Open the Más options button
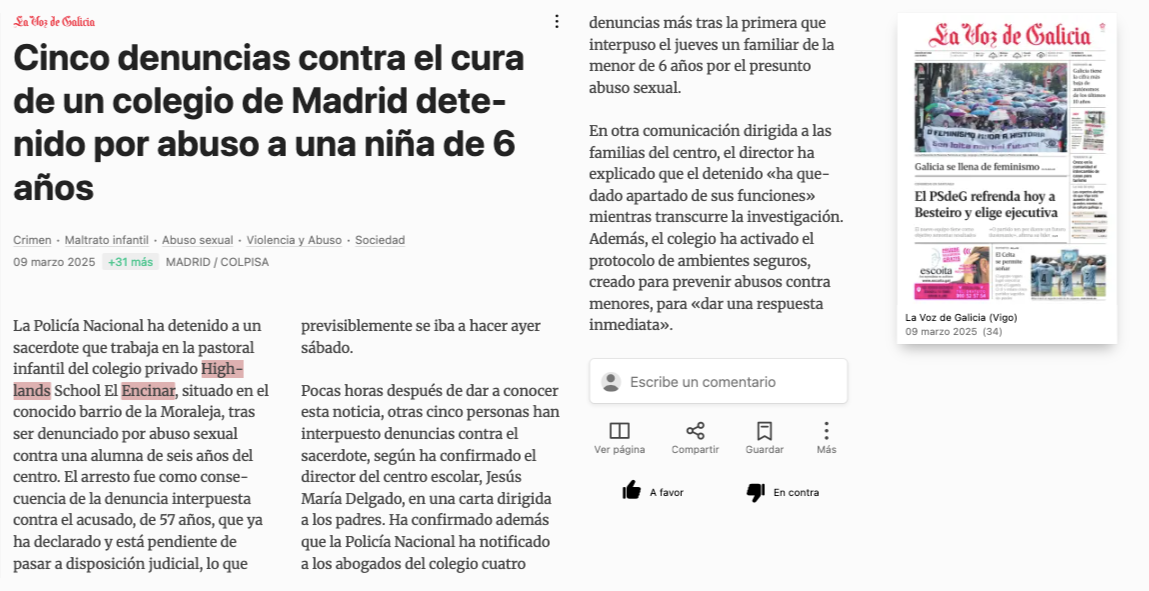The height and width of the screenshot is (591, 1149). [826, 438]
